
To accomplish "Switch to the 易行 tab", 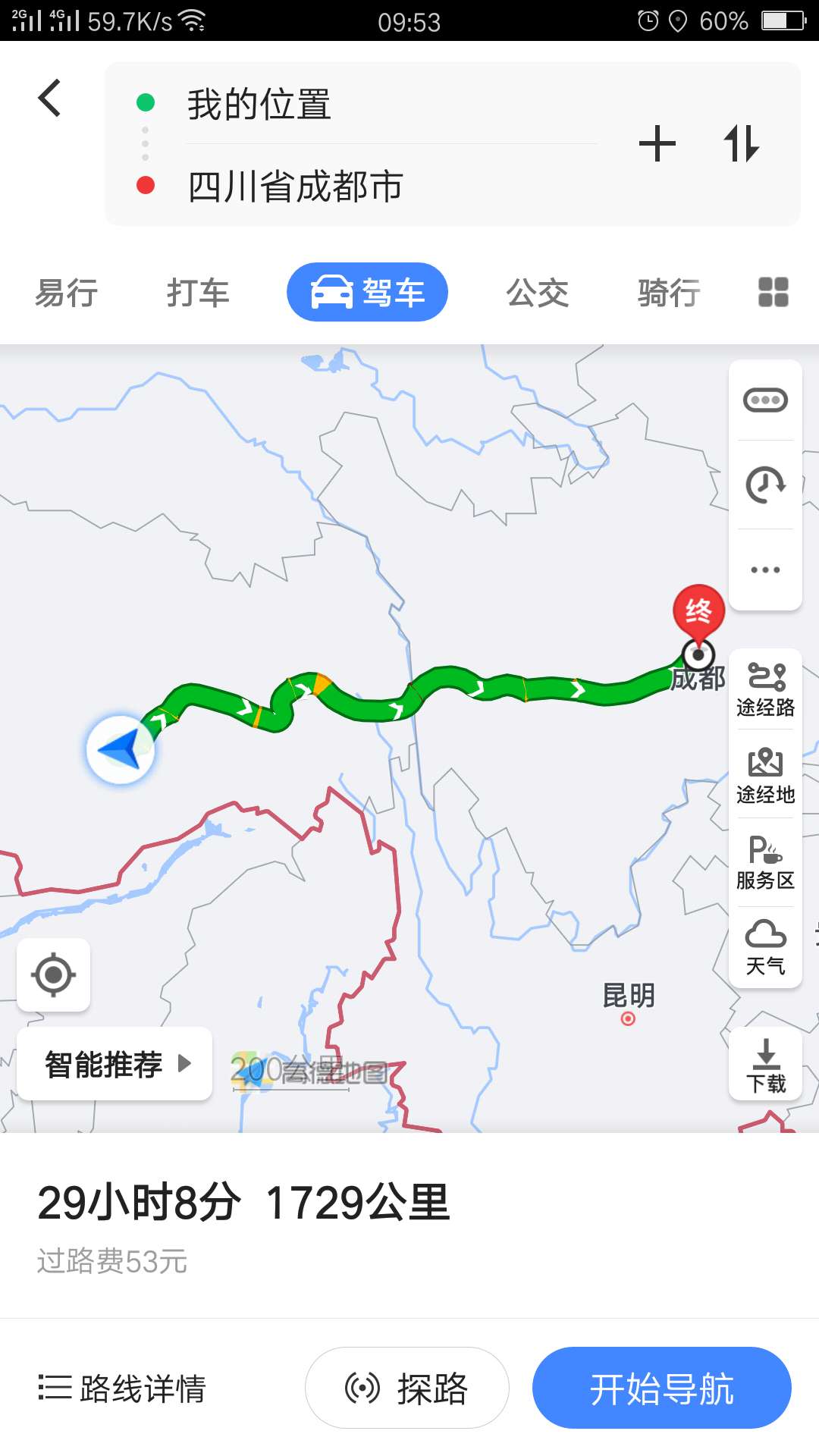I will pos(67,293).
